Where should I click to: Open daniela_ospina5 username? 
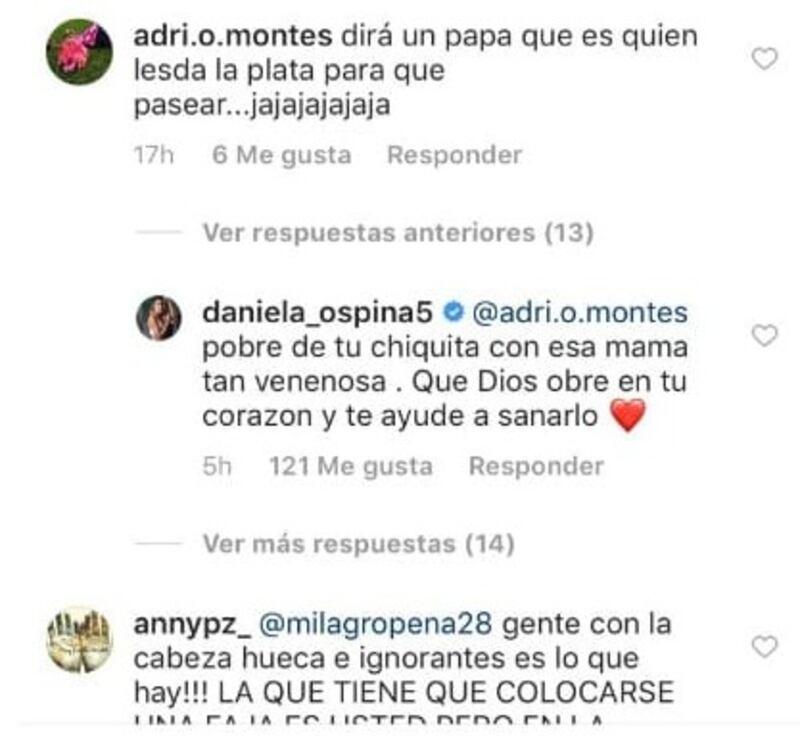coord(316,313)
